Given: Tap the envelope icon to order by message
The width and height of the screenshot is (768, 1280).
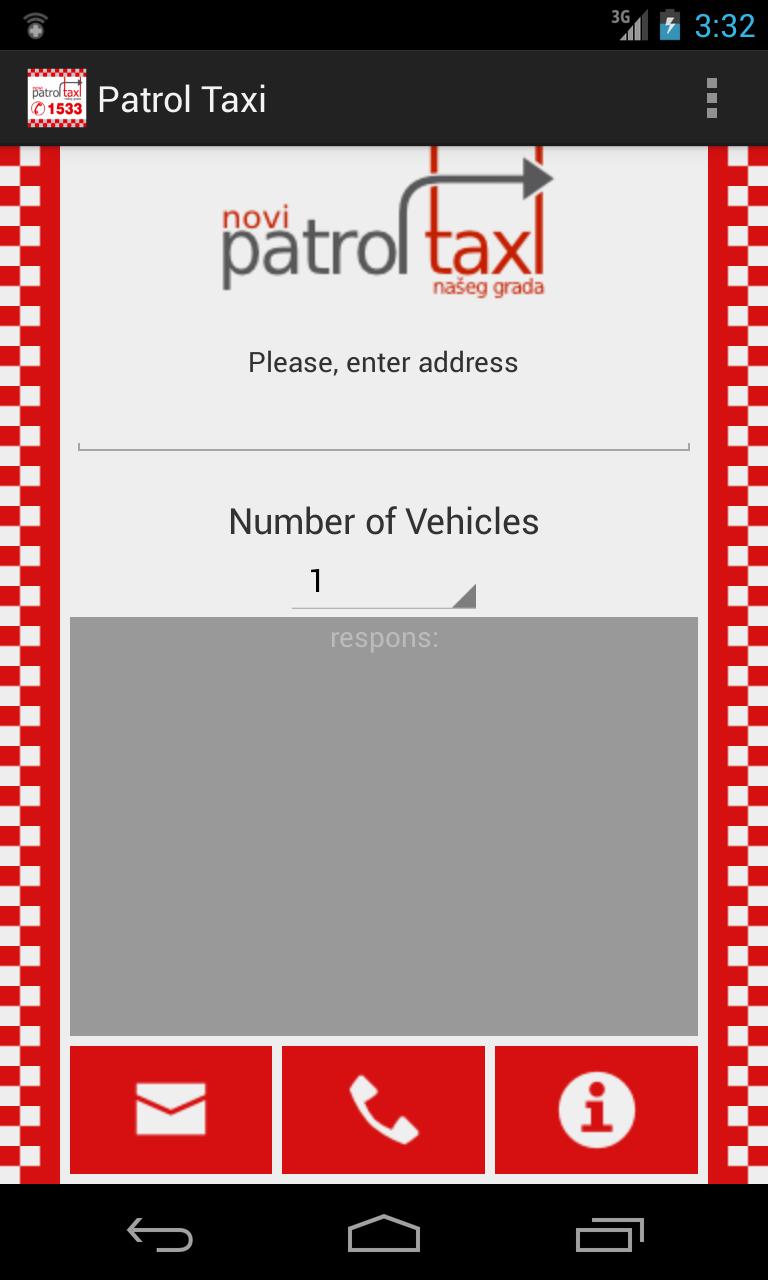Looking at the screenshot, I should point(170,1108).
